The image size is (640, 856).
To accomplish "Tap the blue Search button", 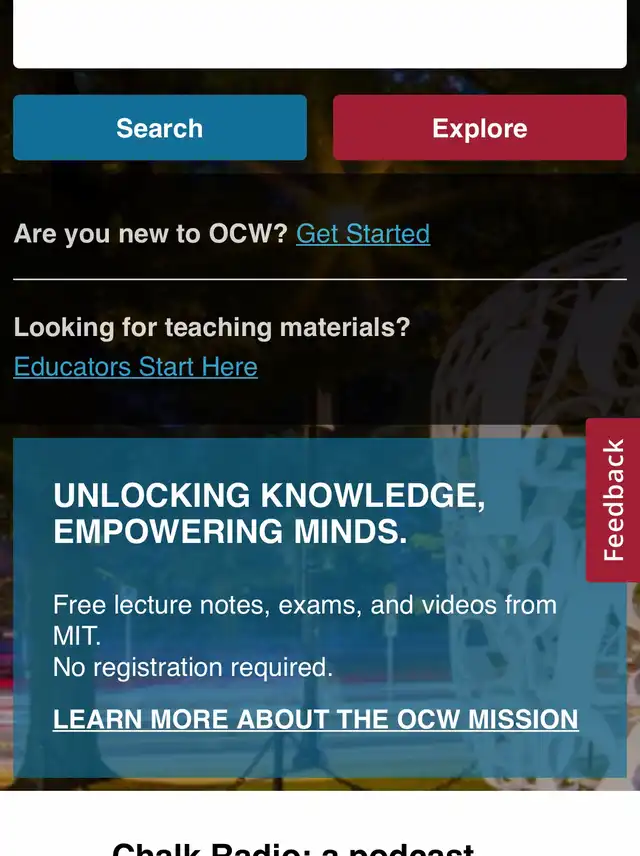I will coord(160,128).
